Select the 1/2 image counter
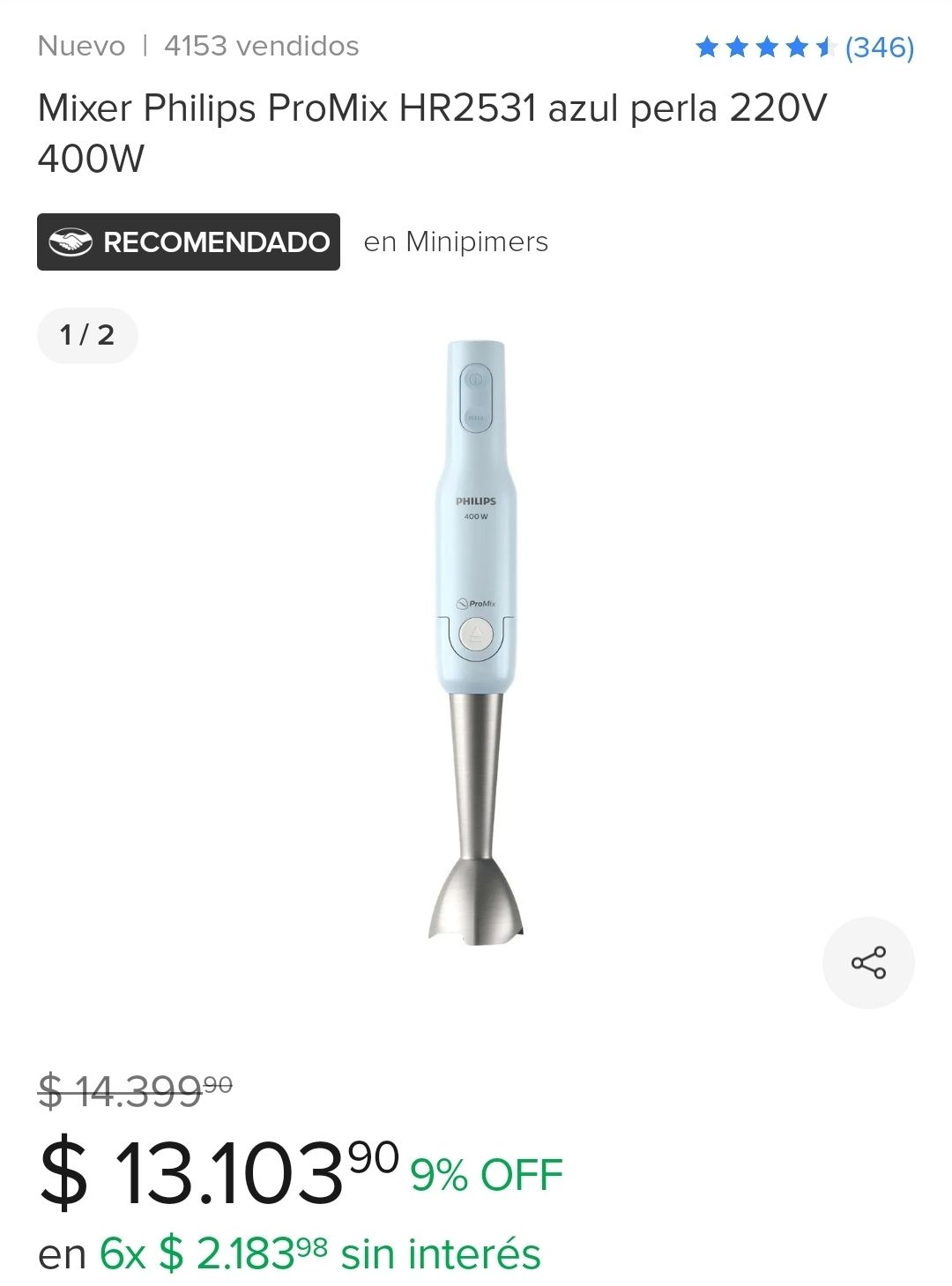 point(86,335)
